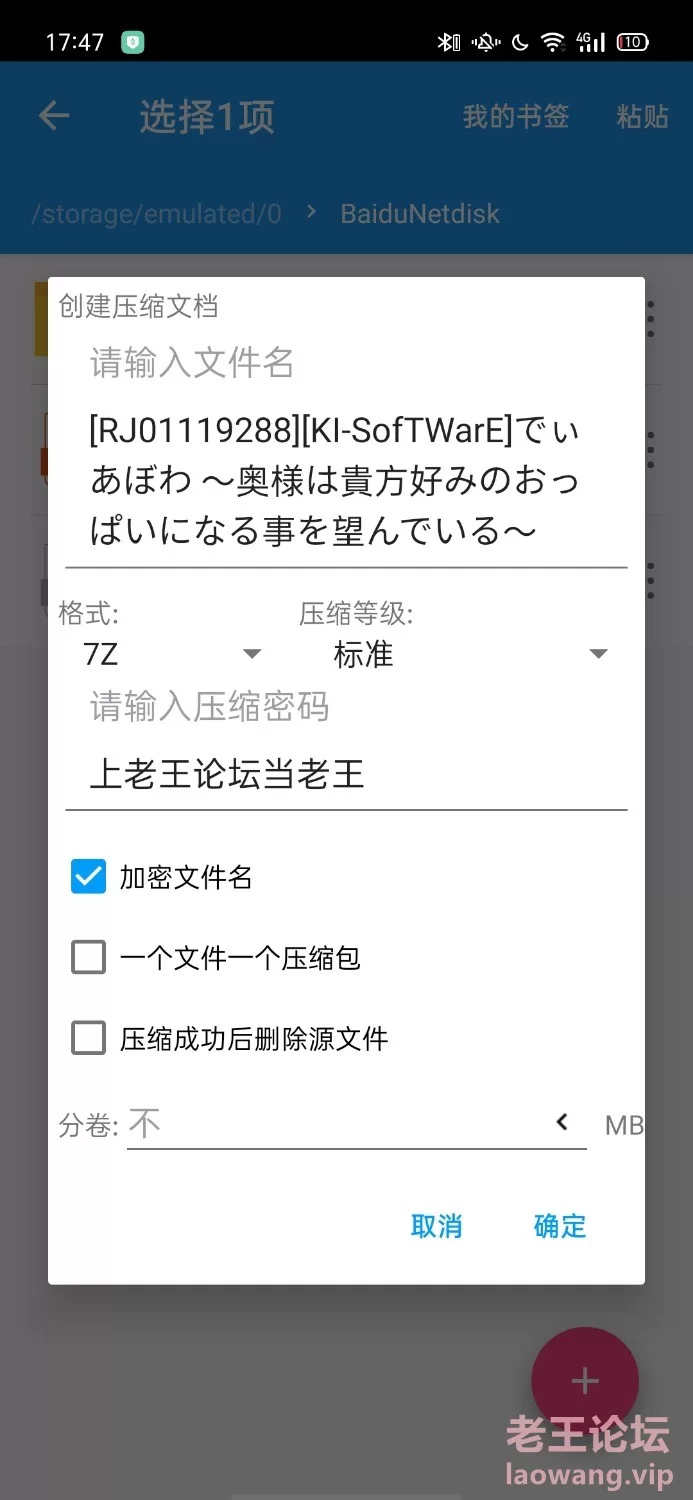Confirm with the 确定 button
Image resolution: width=693 pixels, height=1500 pixels.
point(560,1226)
